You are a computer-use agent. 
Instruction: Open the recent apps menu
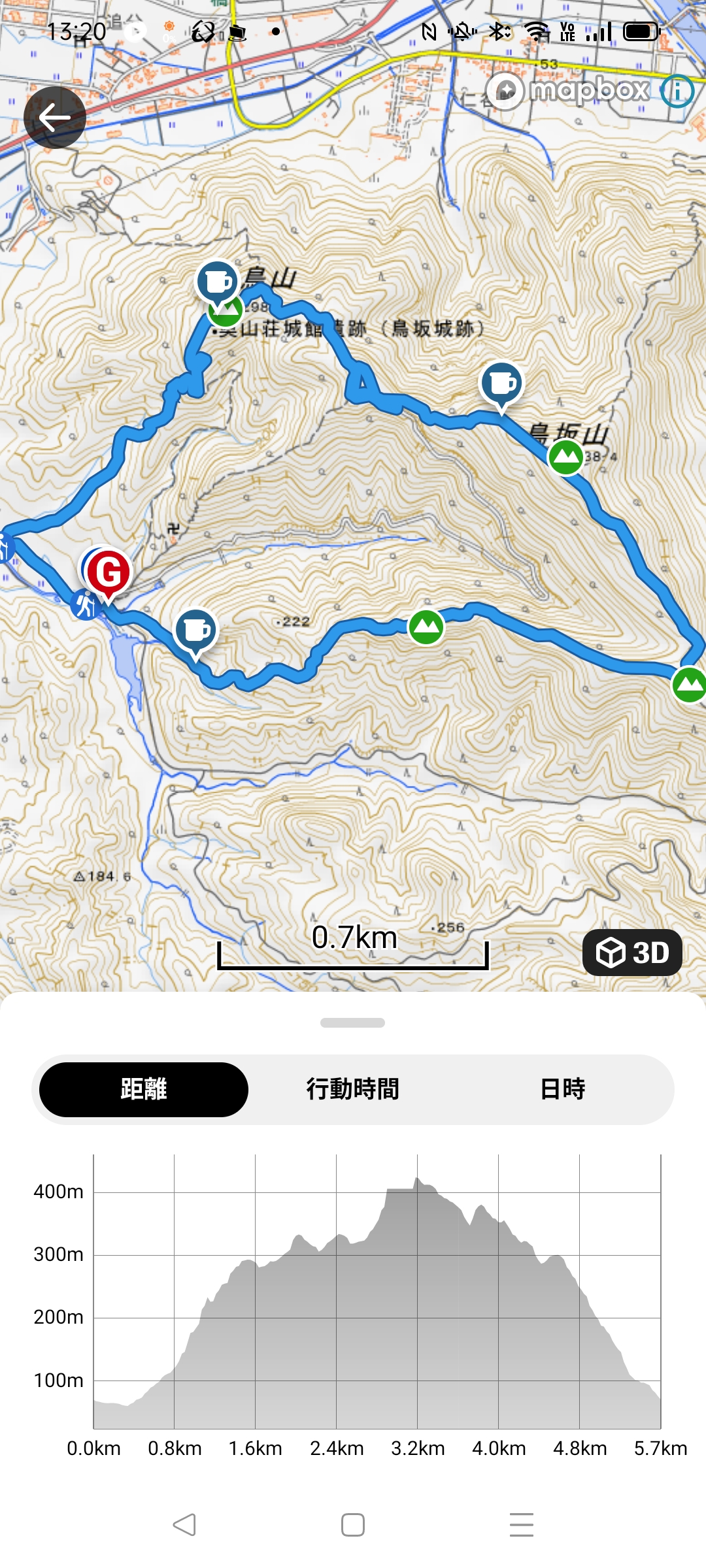tap(522, 1525)
